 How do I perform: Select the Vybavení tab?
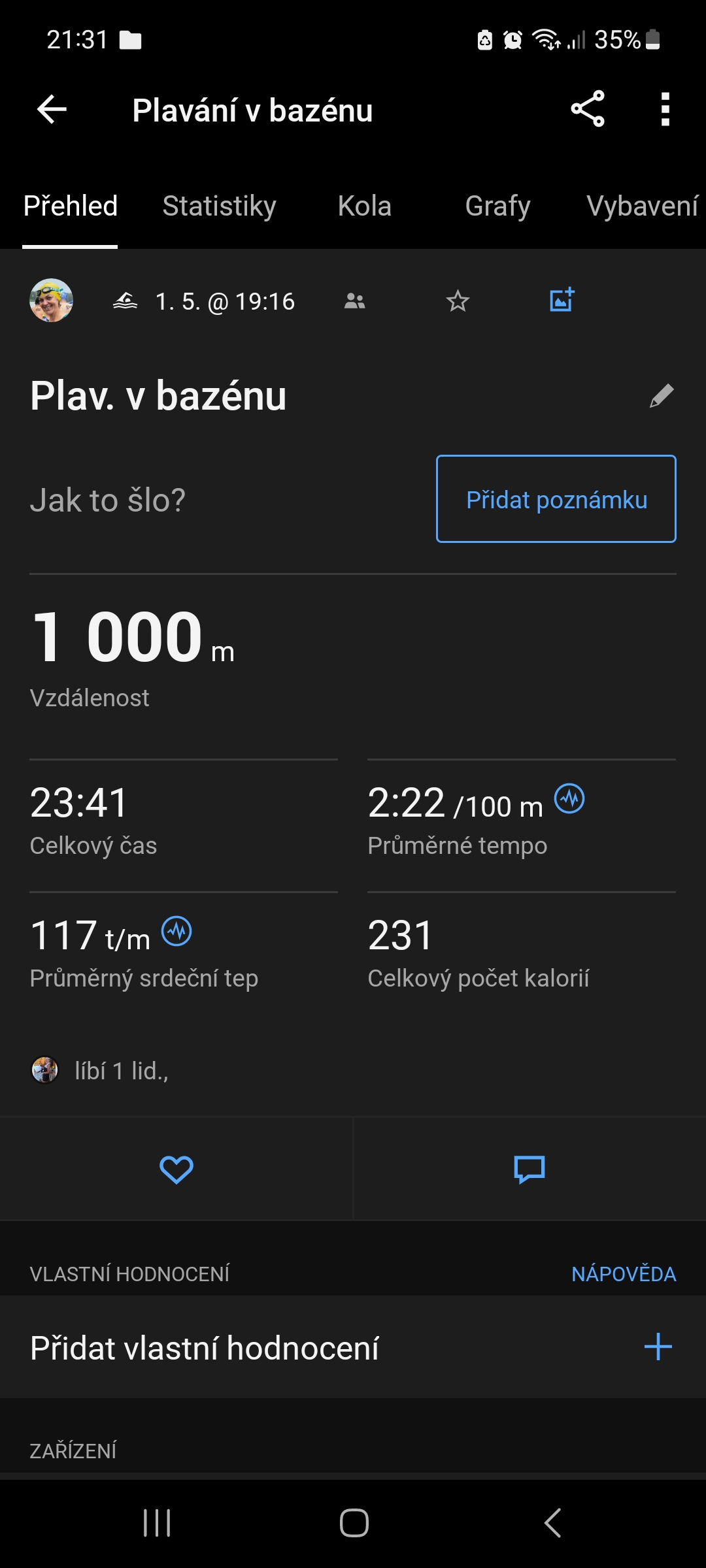point(642,206)
